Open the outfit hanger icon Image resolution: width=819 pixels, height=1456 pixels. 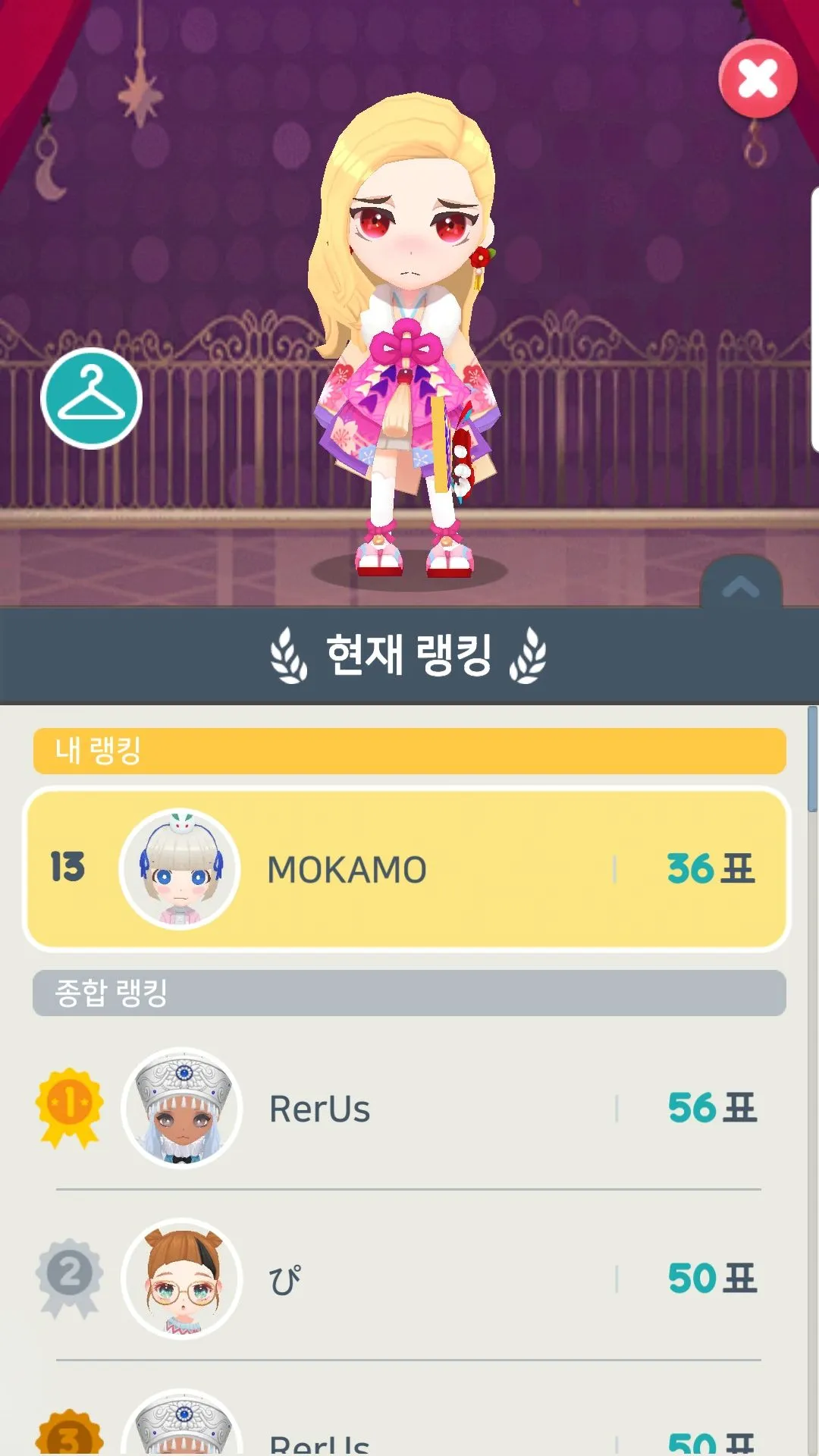click(x=91, y=398)
